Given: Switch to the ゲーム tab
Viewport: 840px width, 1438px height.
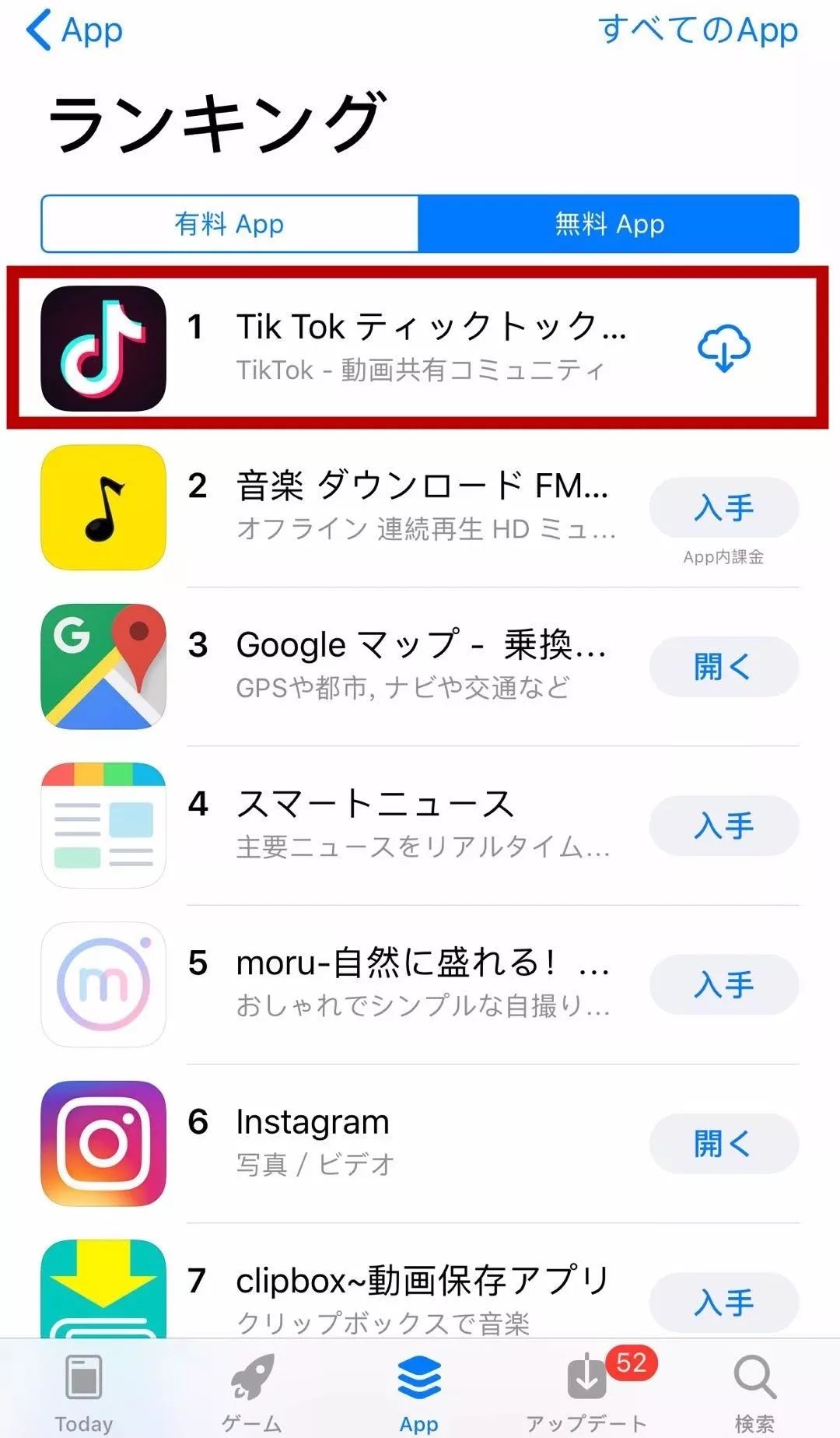Looking at the screenshot, I should pyautogui.click(x=251, y=1393).
